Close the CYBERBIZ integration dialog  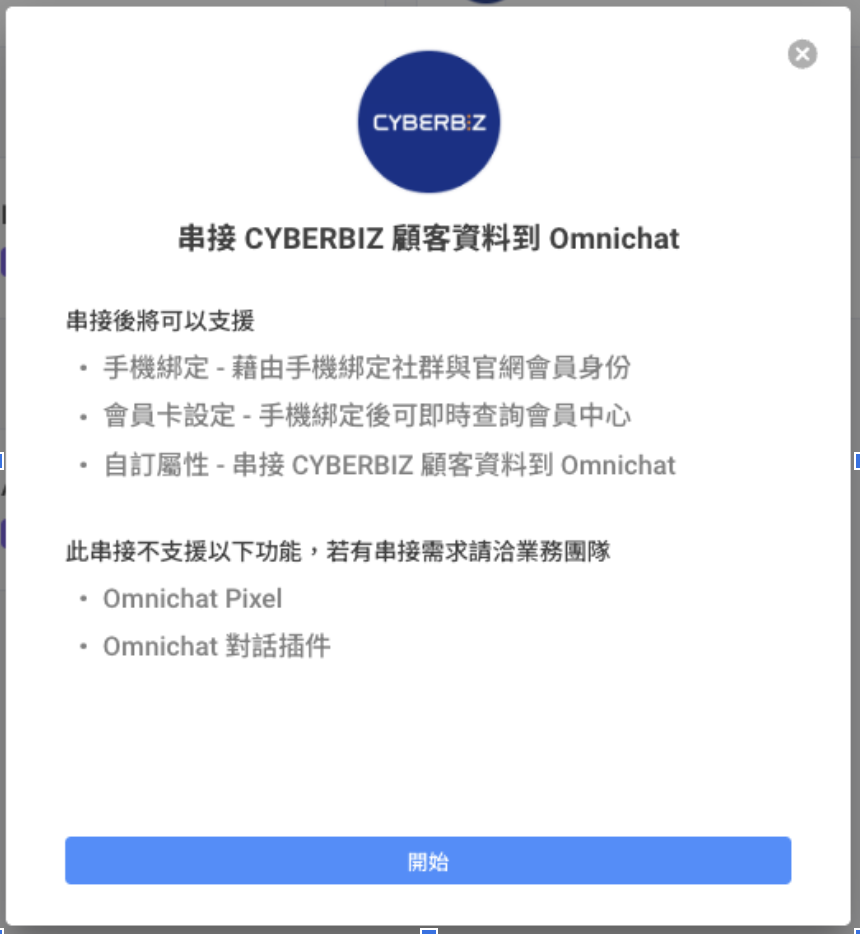(x=802, y=54)
